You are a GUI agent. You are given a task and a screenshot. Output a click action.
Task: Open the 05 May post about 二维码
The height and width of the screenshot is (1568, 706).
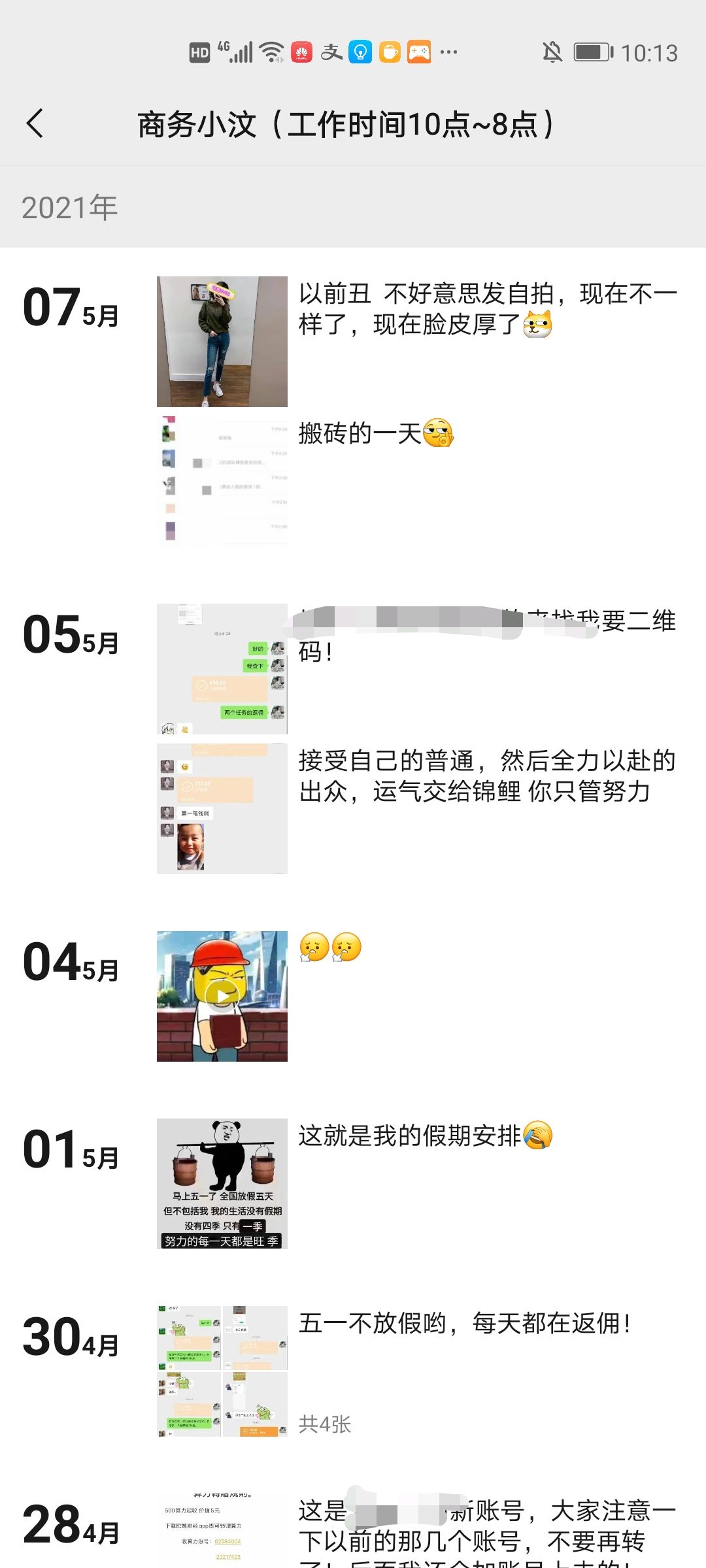(x=222, y=668)
